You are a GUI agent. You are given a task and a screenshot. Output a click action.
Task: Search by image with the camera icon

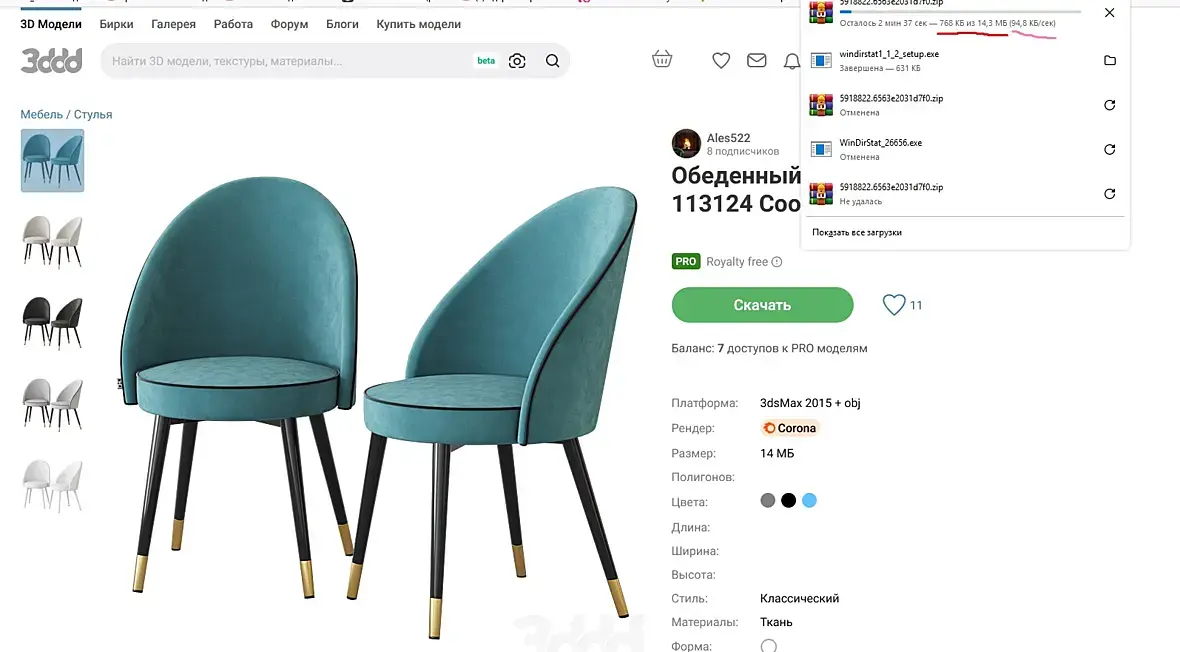pos(517,61)
